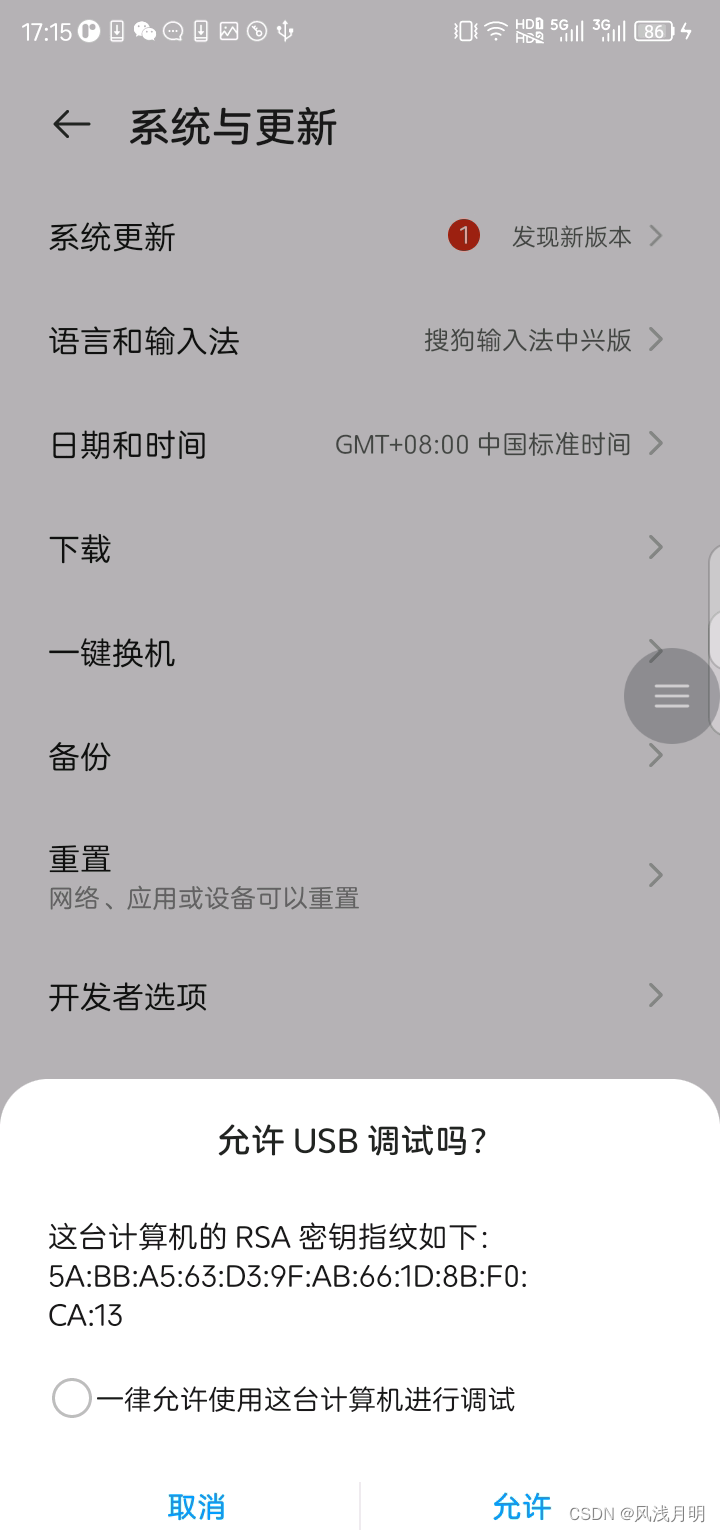Open 开发者选项
720x1532 pixels.
point(360,996)
